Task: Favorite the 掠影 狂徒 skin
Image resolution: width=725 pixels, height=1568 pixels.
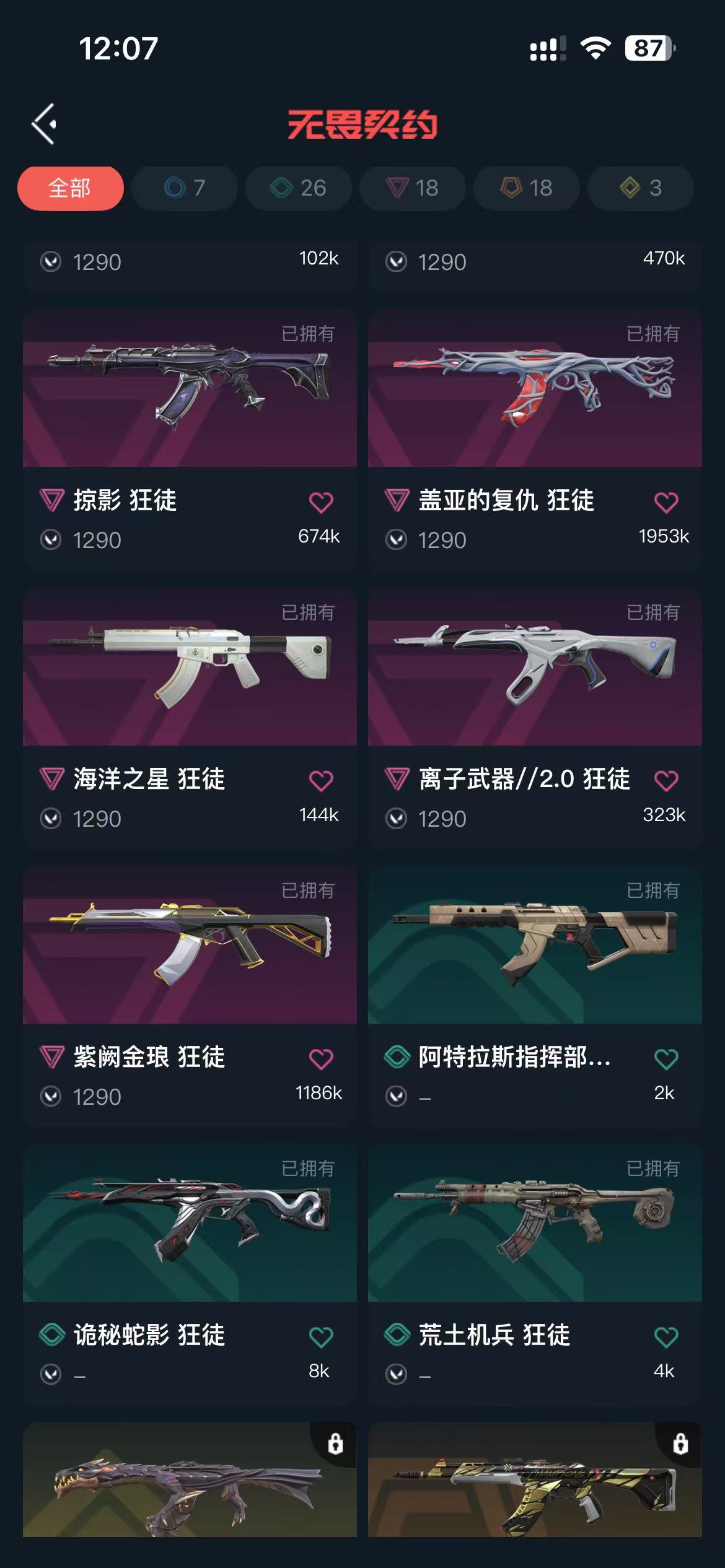Action: (321, 502)
